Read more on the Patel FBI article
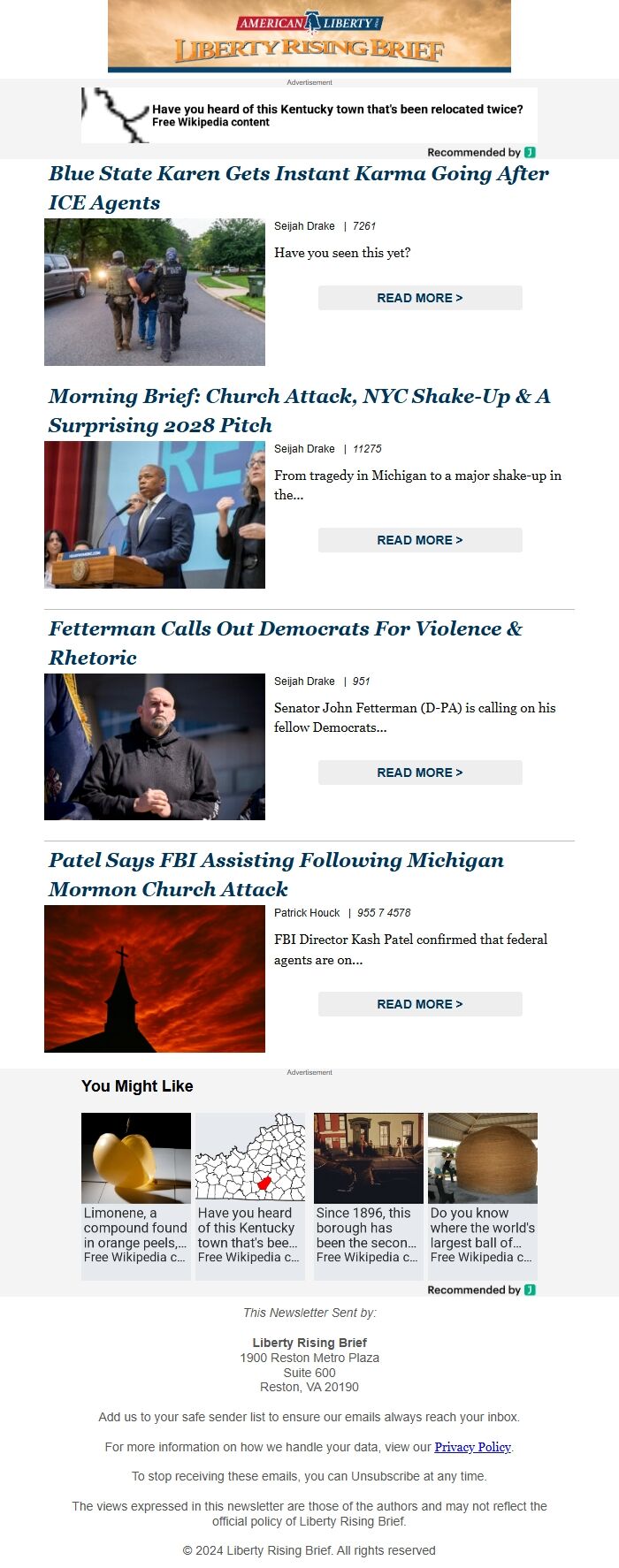Screen dimensions: 619x1568 [420, 1004]
